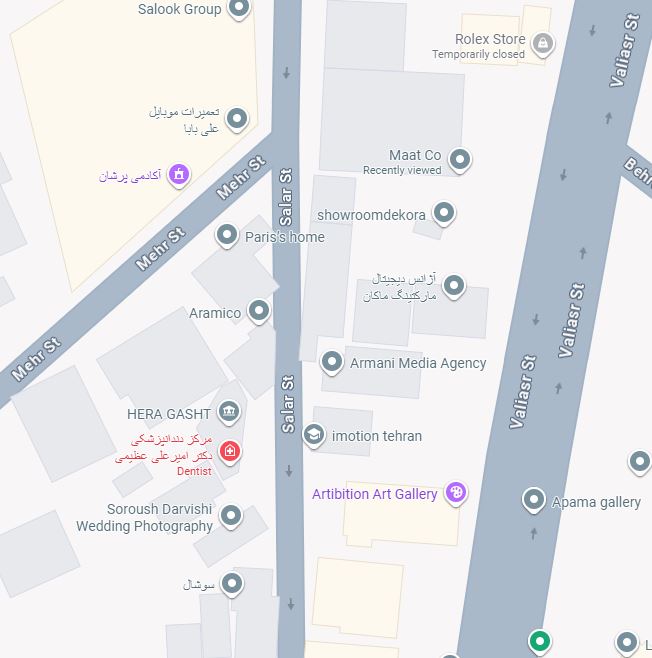Select the Maat Co place marker
The width and height of the screenshot is (652, 658).
tap(460, 159)
